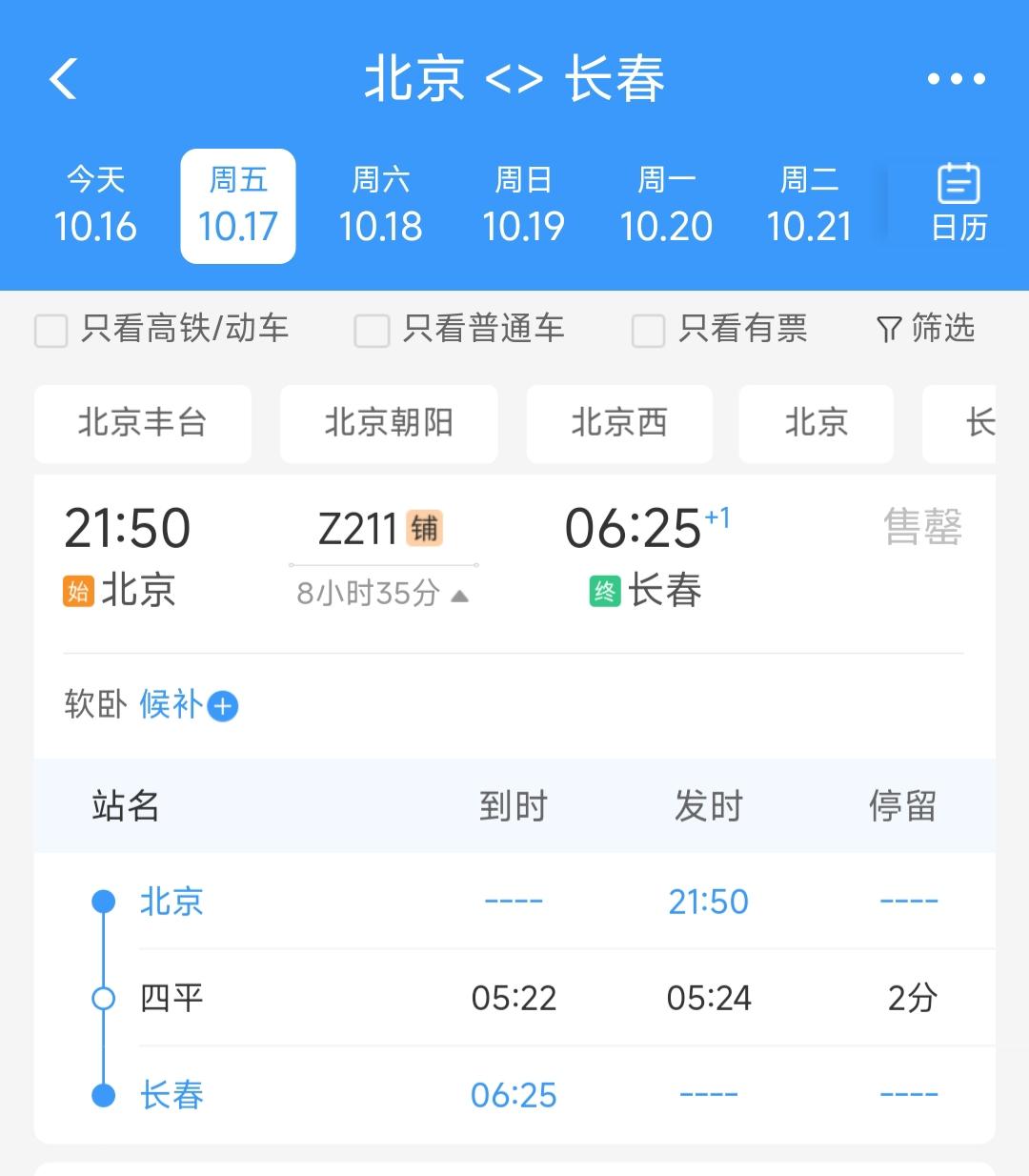The width and height of the screenshot is (1029, 1176).
Task: Filter by 北京朝阳 station
Action: pos(389,423)
